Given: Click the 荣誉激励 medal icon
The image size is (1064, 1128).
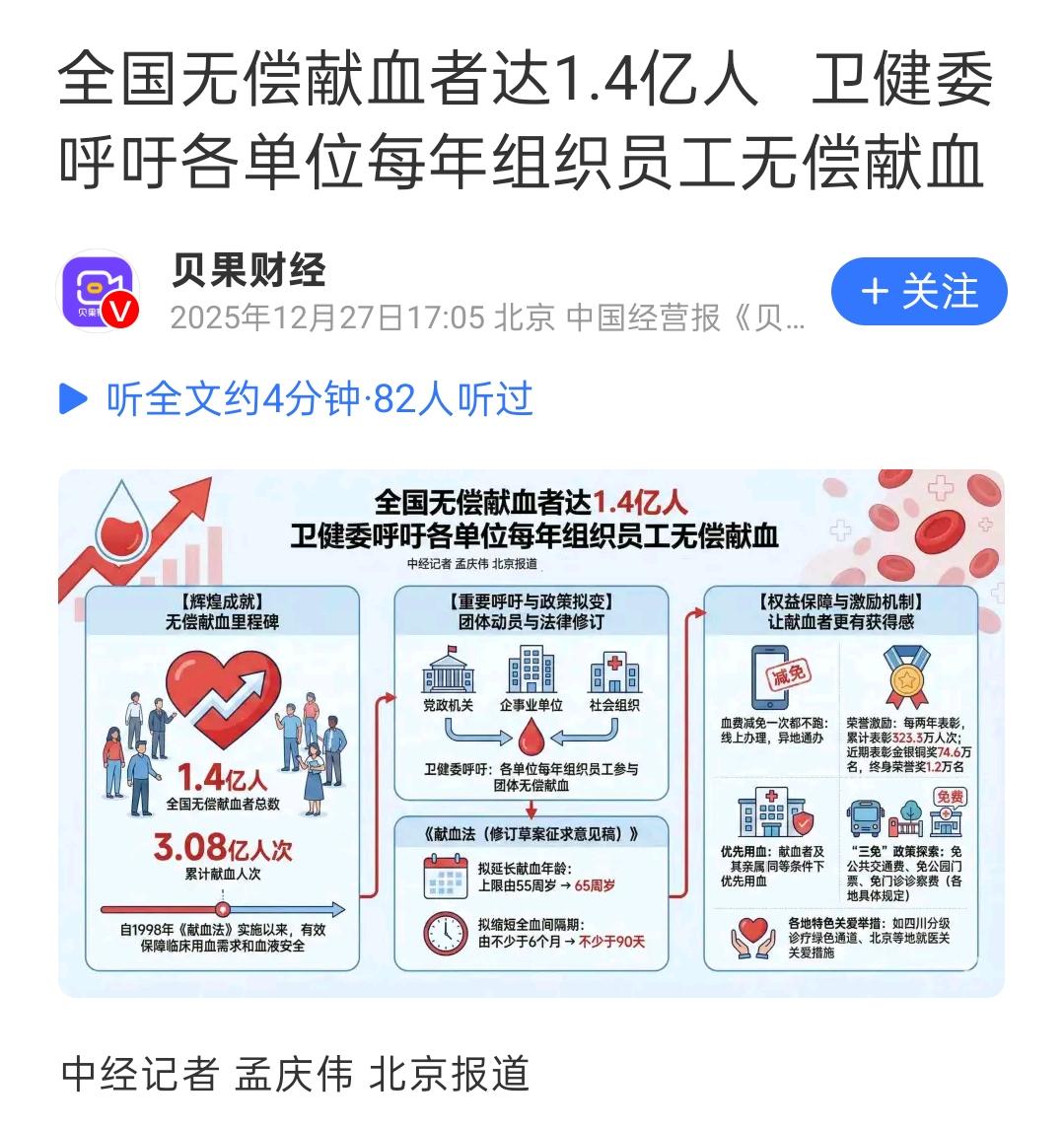Looking at the screenshot, I should 907,677.
